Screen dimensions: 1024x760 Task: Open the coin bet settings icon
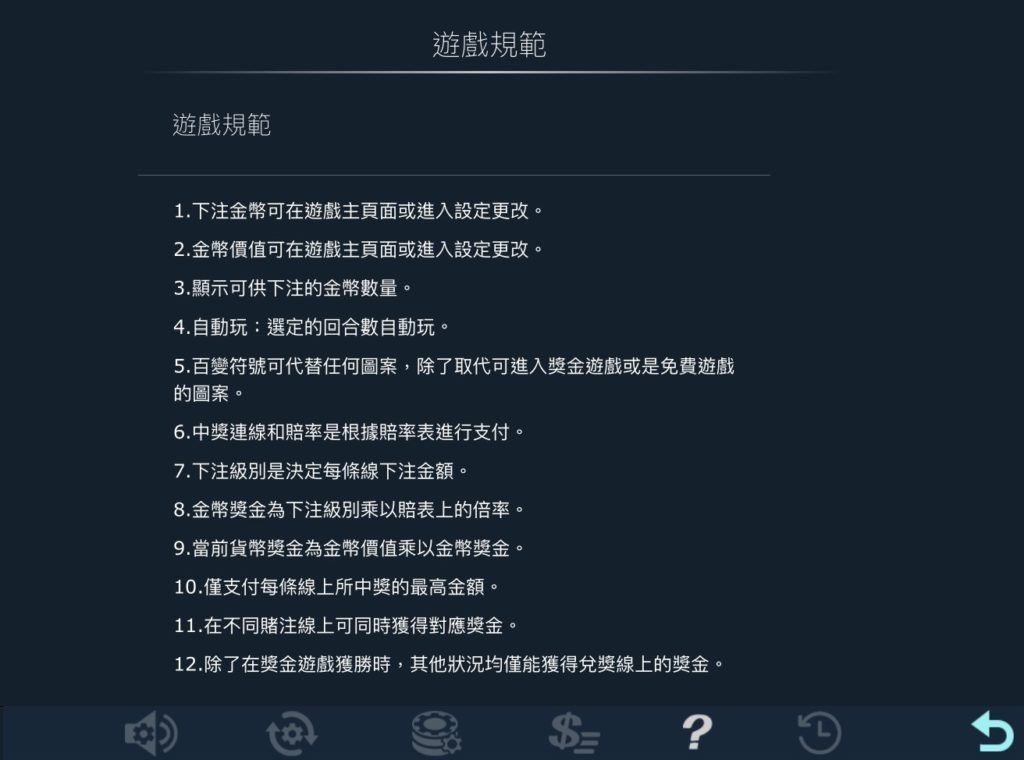point(436,734)
